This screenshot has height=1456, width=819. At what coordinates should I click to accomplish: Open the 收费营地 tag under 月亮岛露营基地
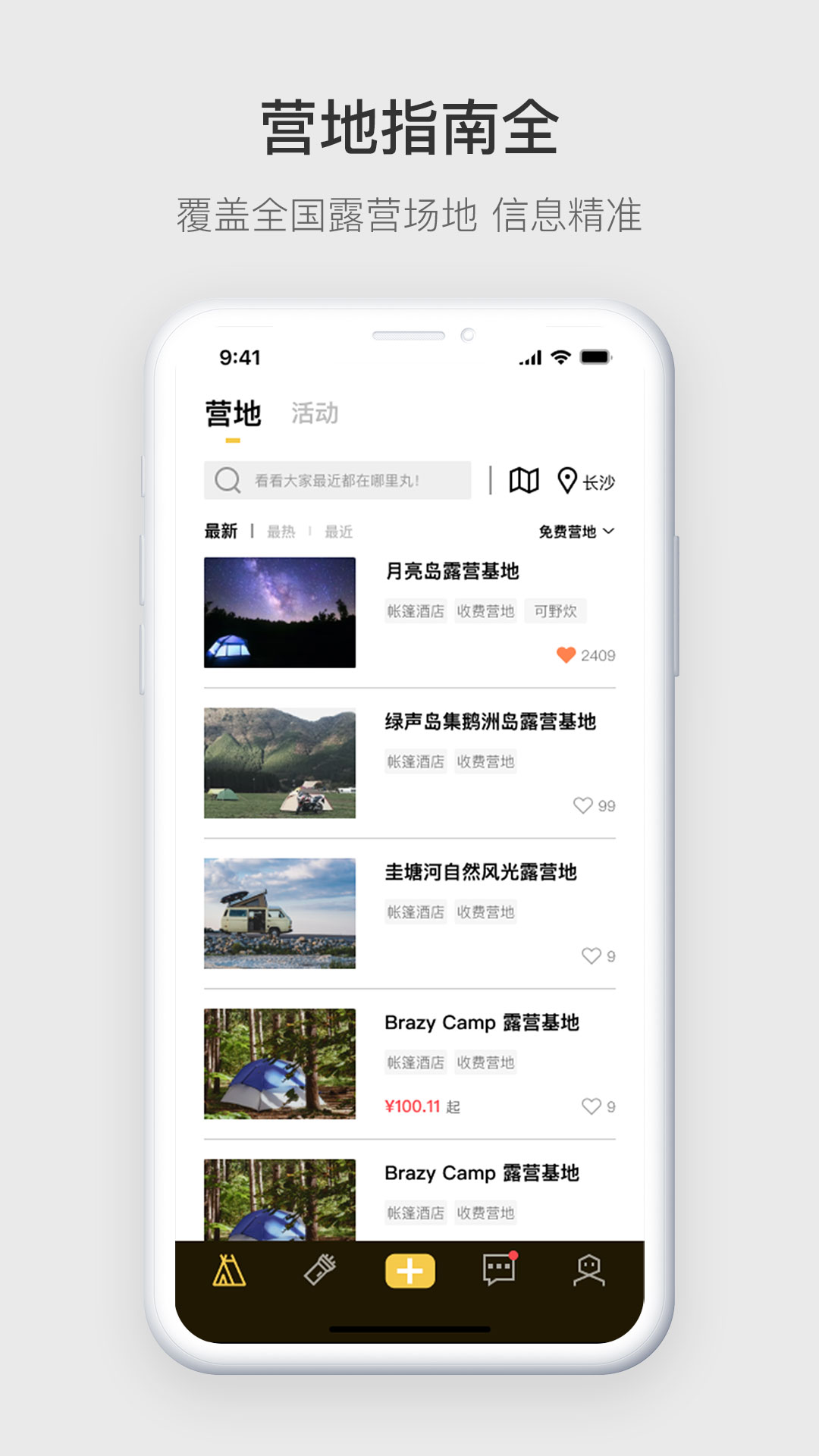pos(486,611)
